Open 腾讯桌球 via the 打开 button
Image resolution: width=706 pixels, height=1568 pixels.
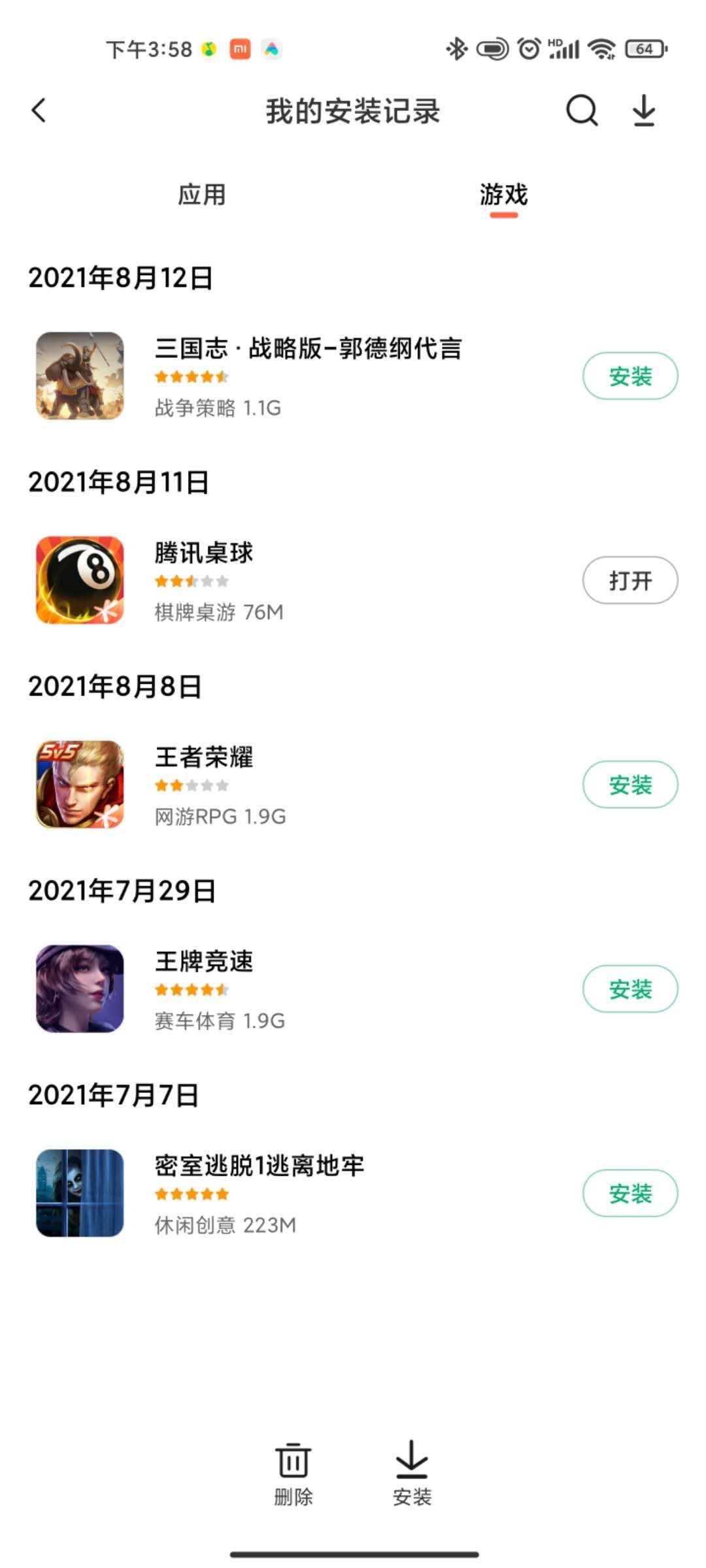(x=630, y=580)
